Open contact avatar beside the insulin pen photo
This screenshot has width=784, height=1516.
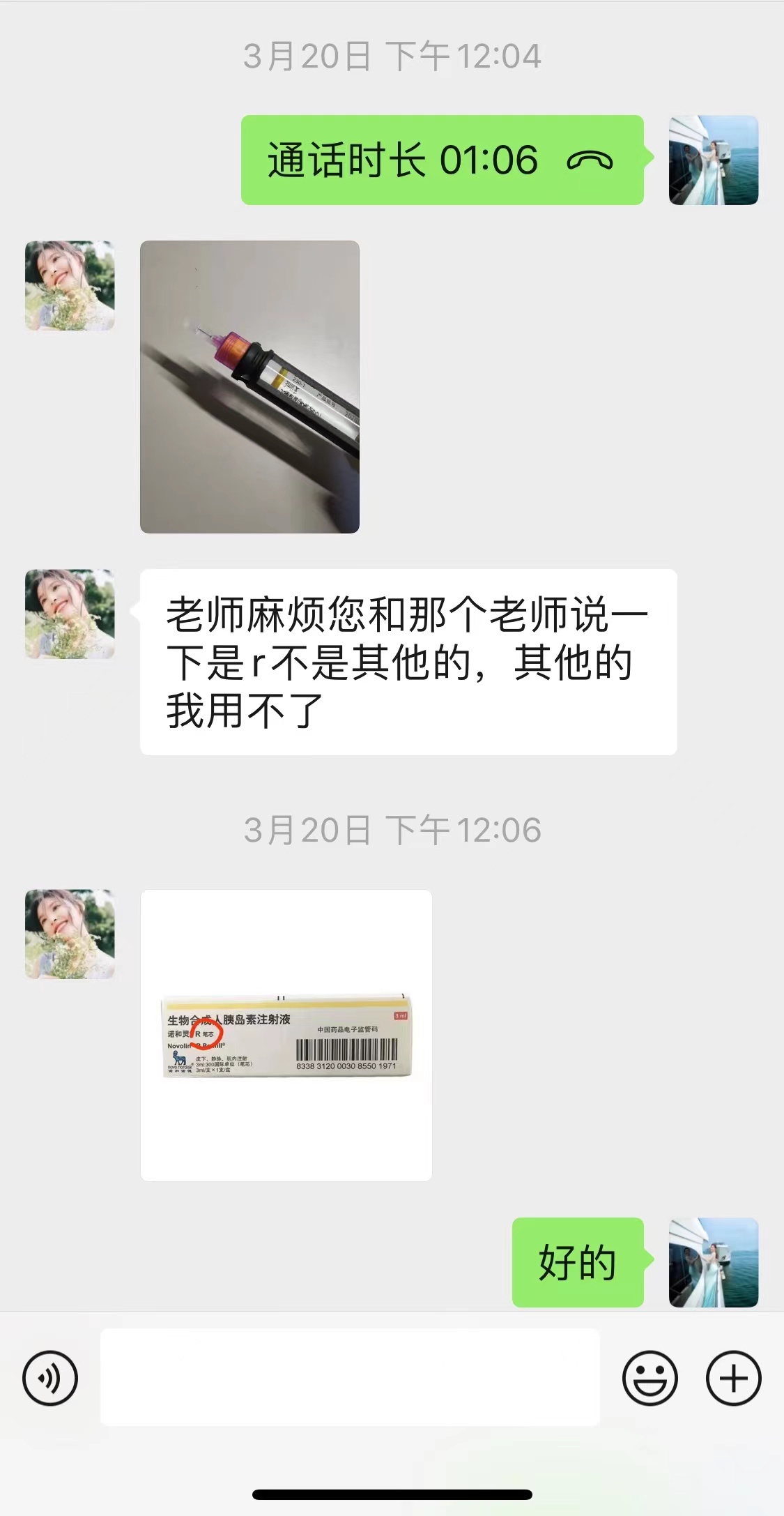point(70,286)
